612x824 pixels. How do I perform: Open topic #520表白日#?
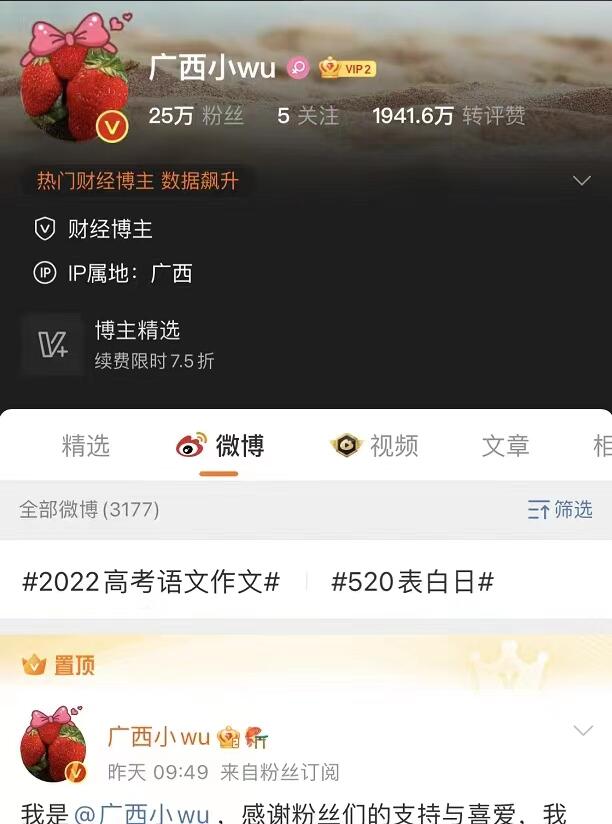412,582
